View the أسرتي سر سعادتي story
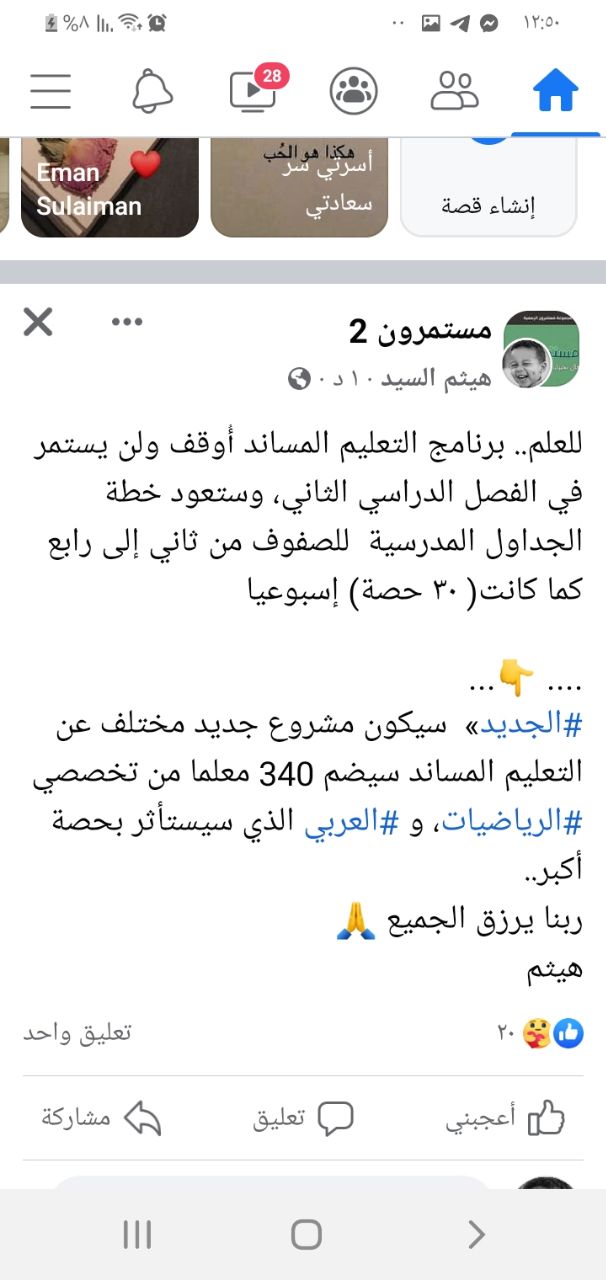 click(299, 188)
